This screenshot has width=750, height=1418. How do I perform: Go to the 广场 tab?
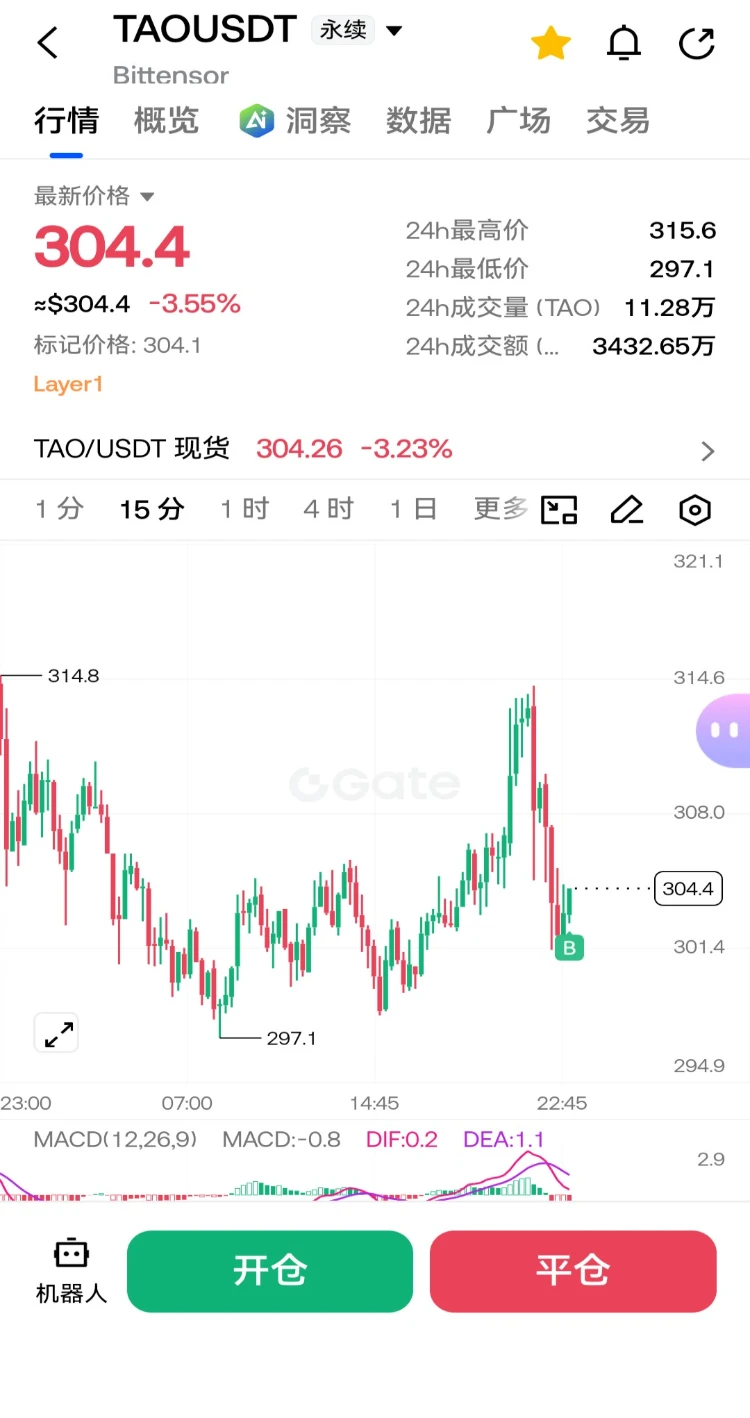518,121
